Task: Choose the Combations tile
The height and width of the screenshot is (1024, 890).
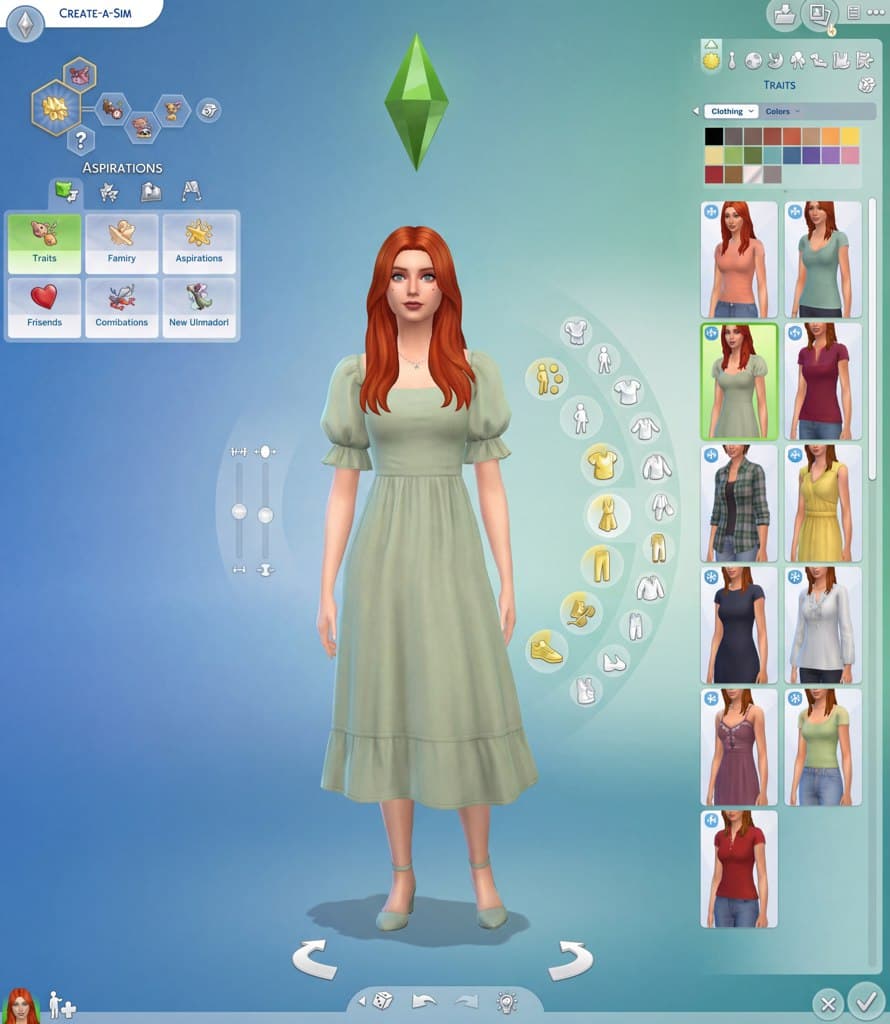Action: (121, 307)
